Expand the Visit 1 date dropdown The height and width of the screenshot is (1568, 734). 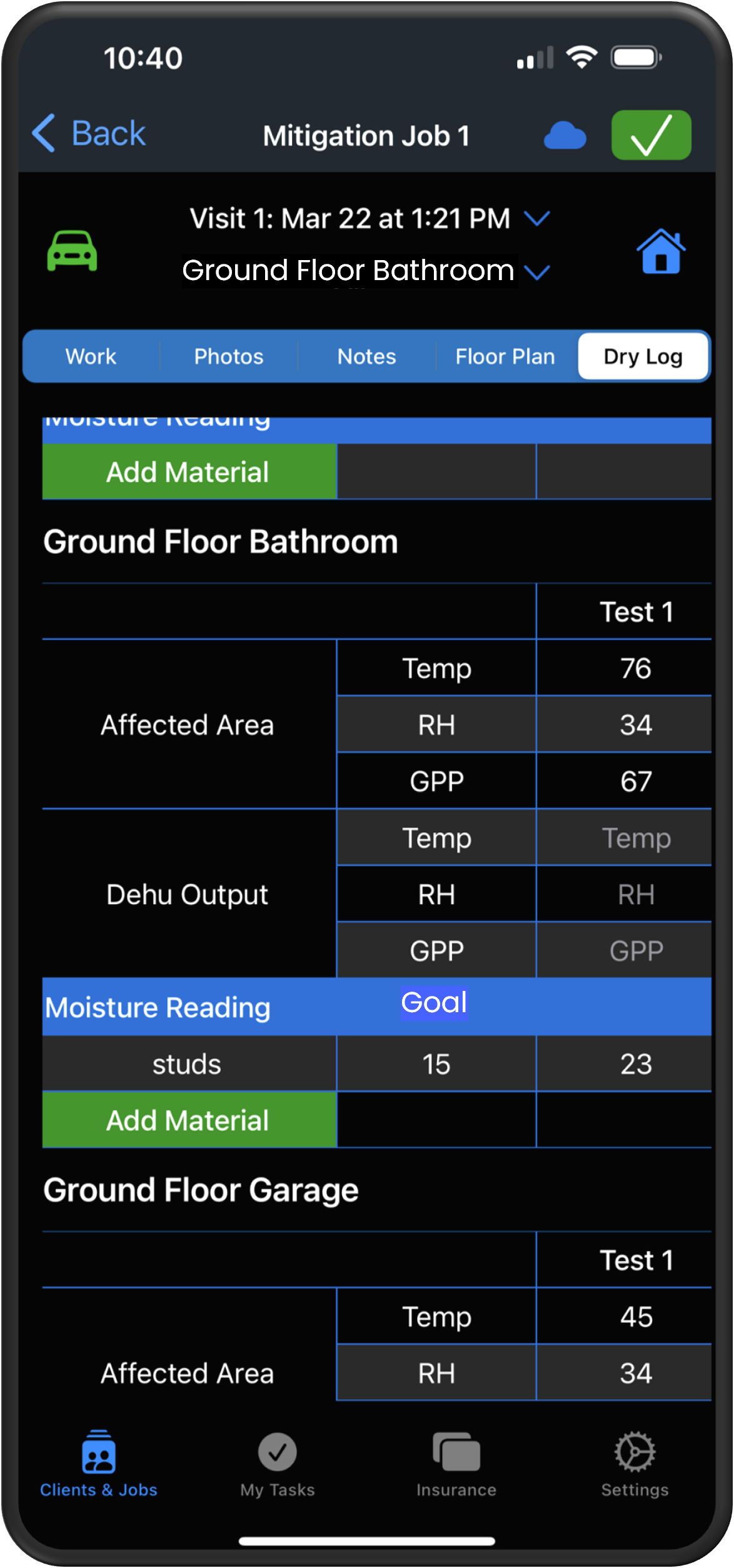click(536, 219)
